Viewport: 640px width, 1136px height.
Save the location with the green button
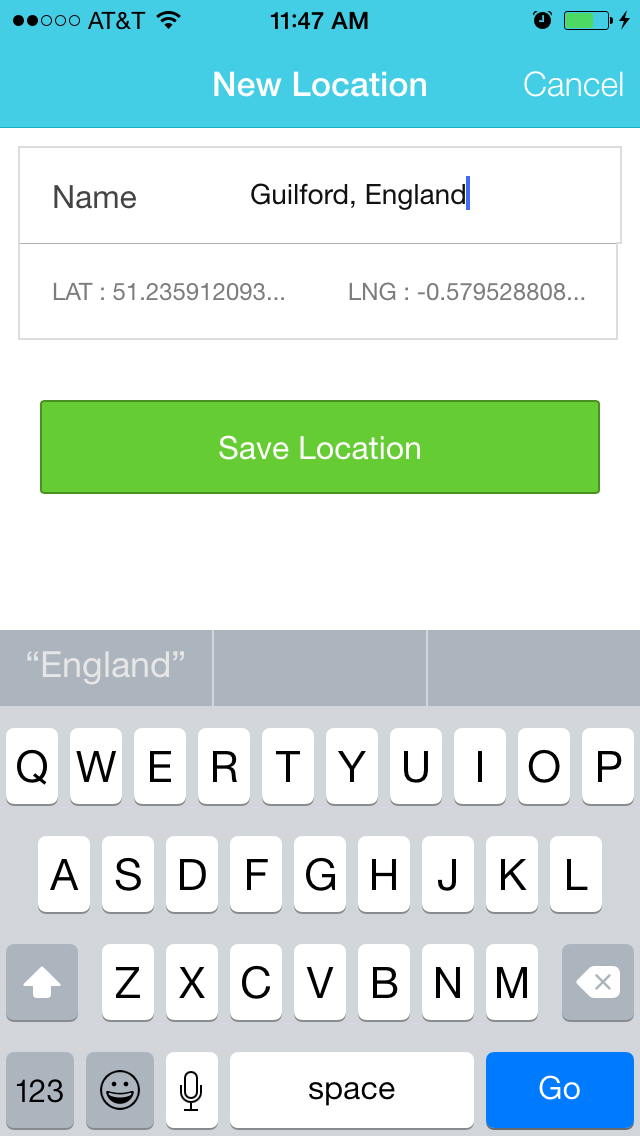[x=320, y=447]
